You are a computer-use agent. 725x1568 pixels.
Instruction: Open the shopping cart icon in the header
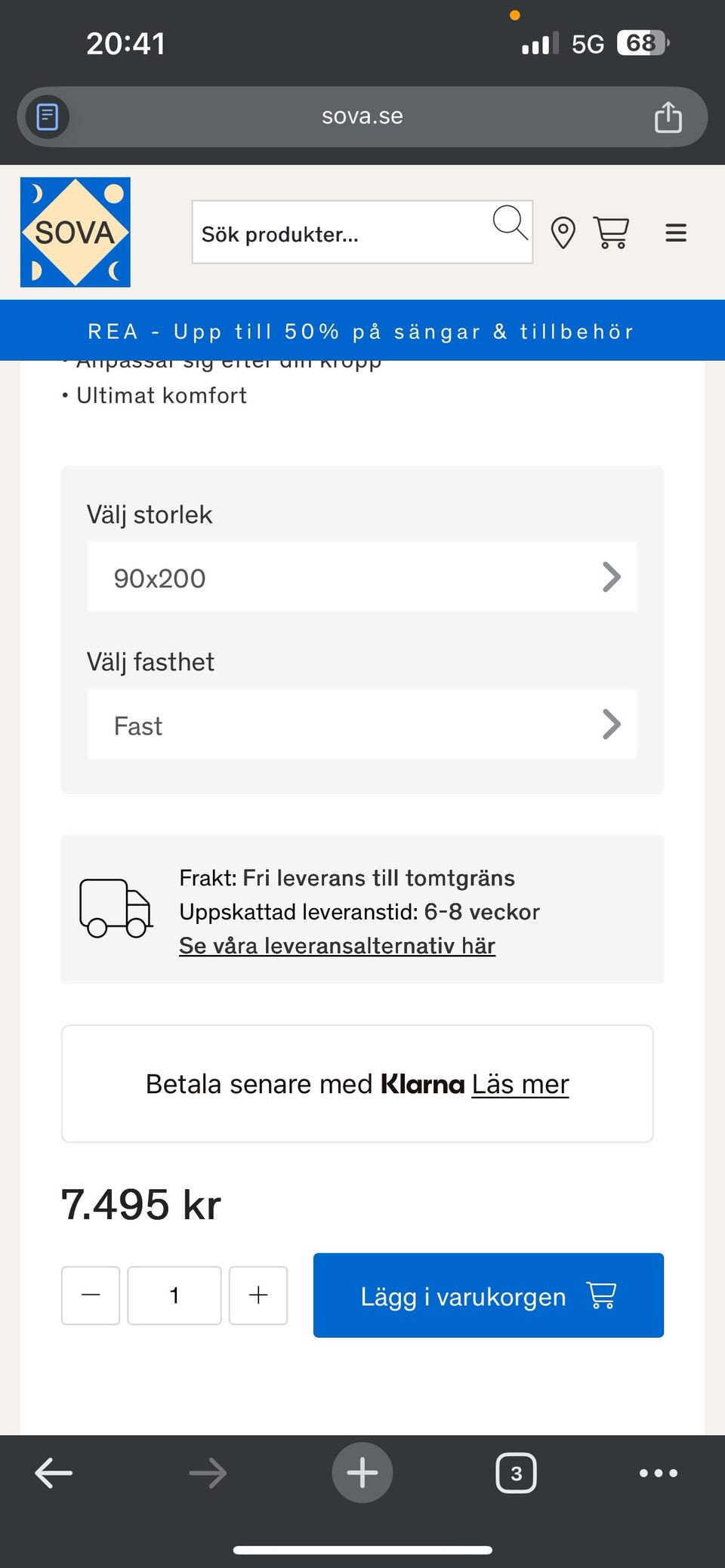click(x=612, y=233)
